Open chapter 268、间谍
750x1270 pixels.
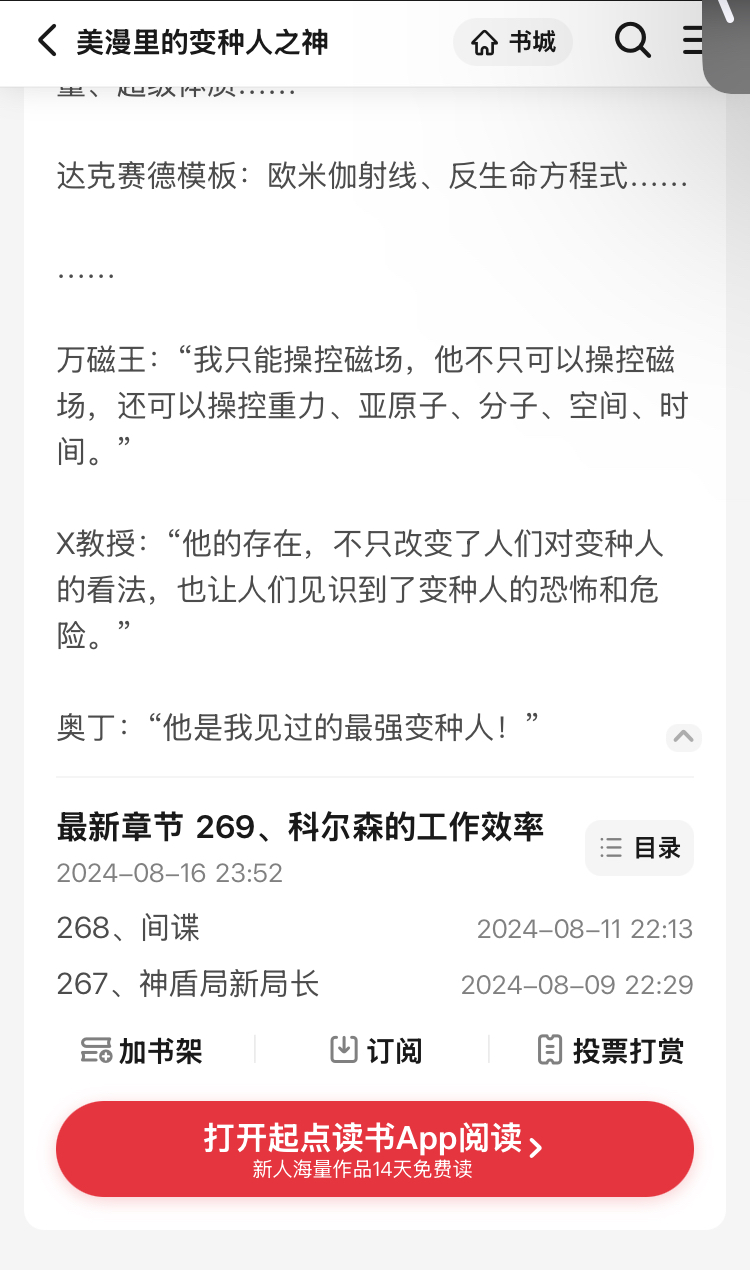pyautogui.click(x=375, y=929)
